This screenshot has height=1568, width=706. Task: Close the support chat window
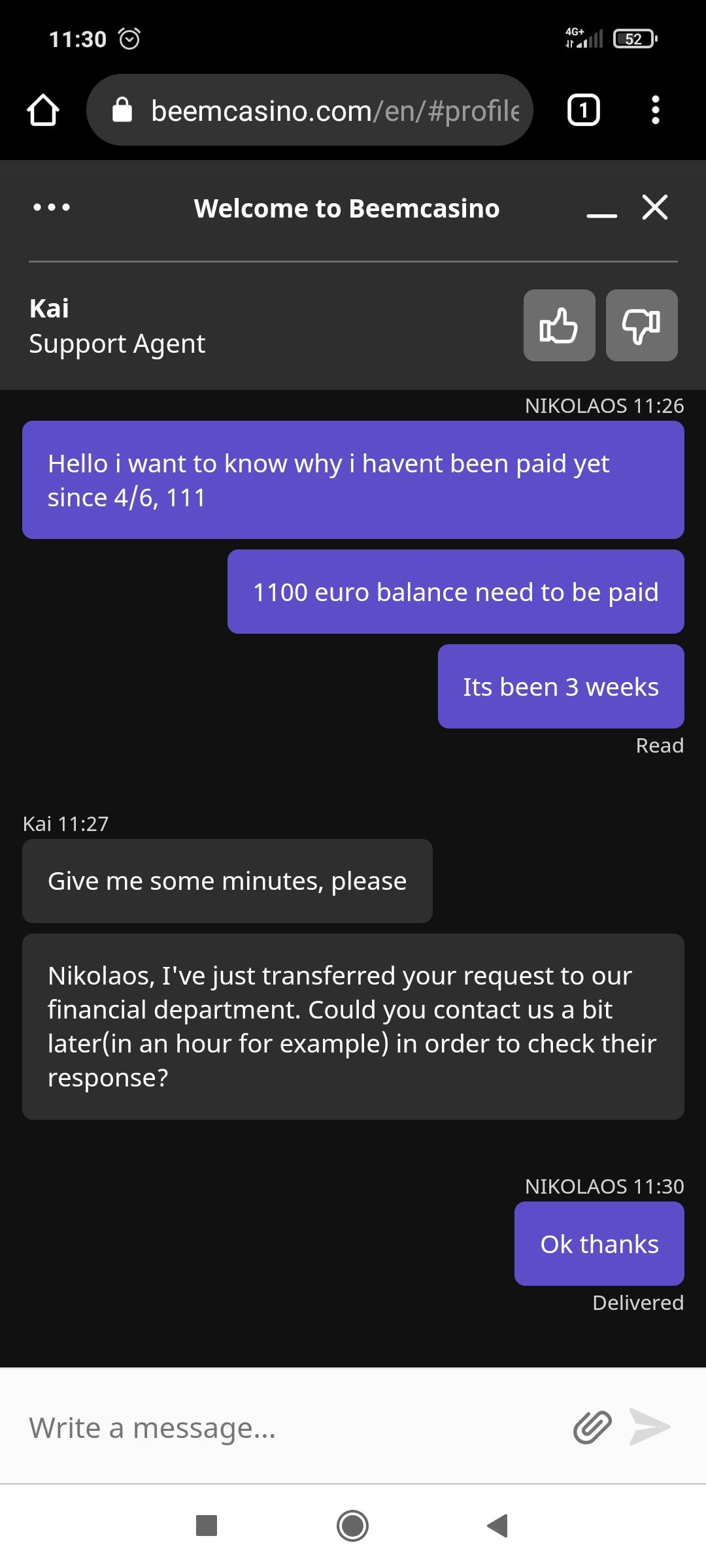[x=655, y=208]
